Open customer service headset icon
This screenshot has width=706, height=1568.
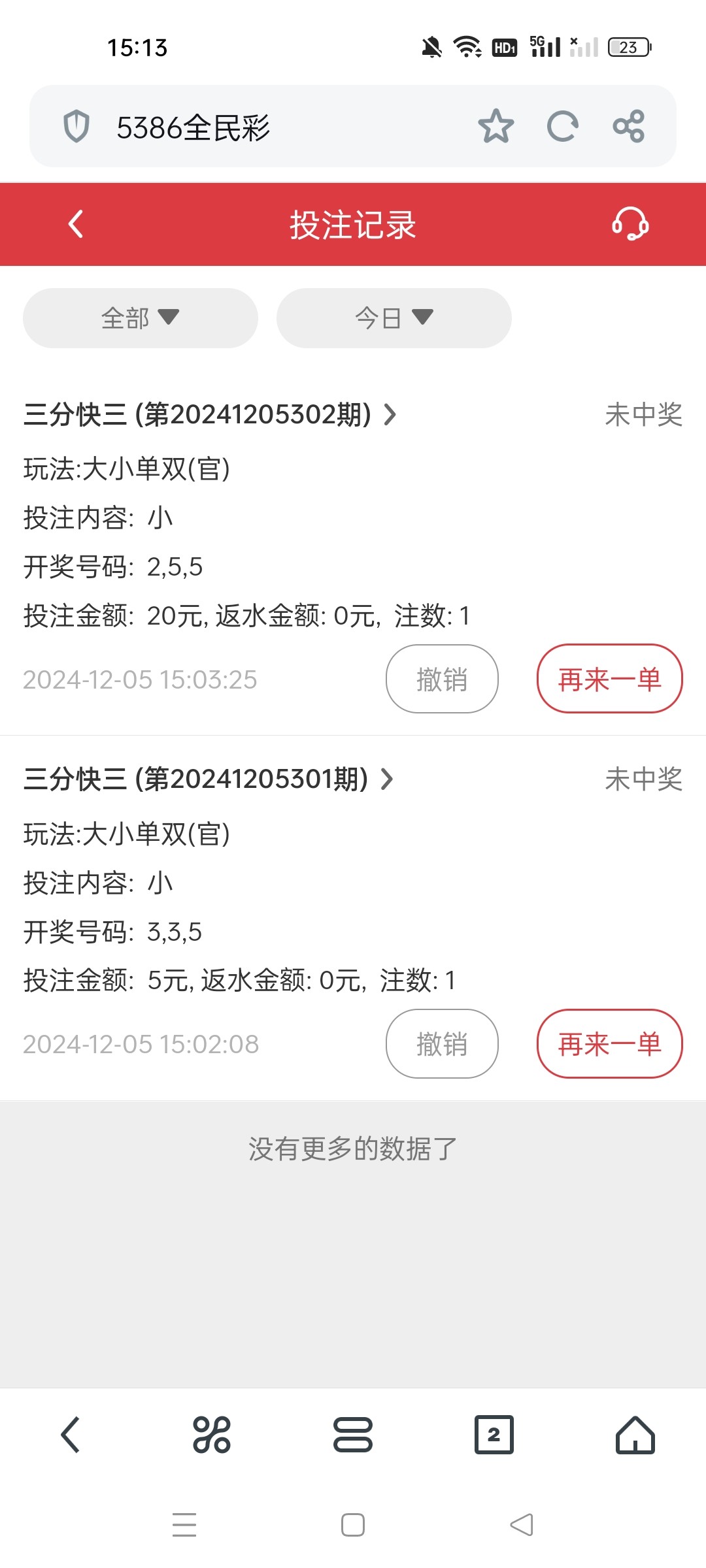point(630,225)
